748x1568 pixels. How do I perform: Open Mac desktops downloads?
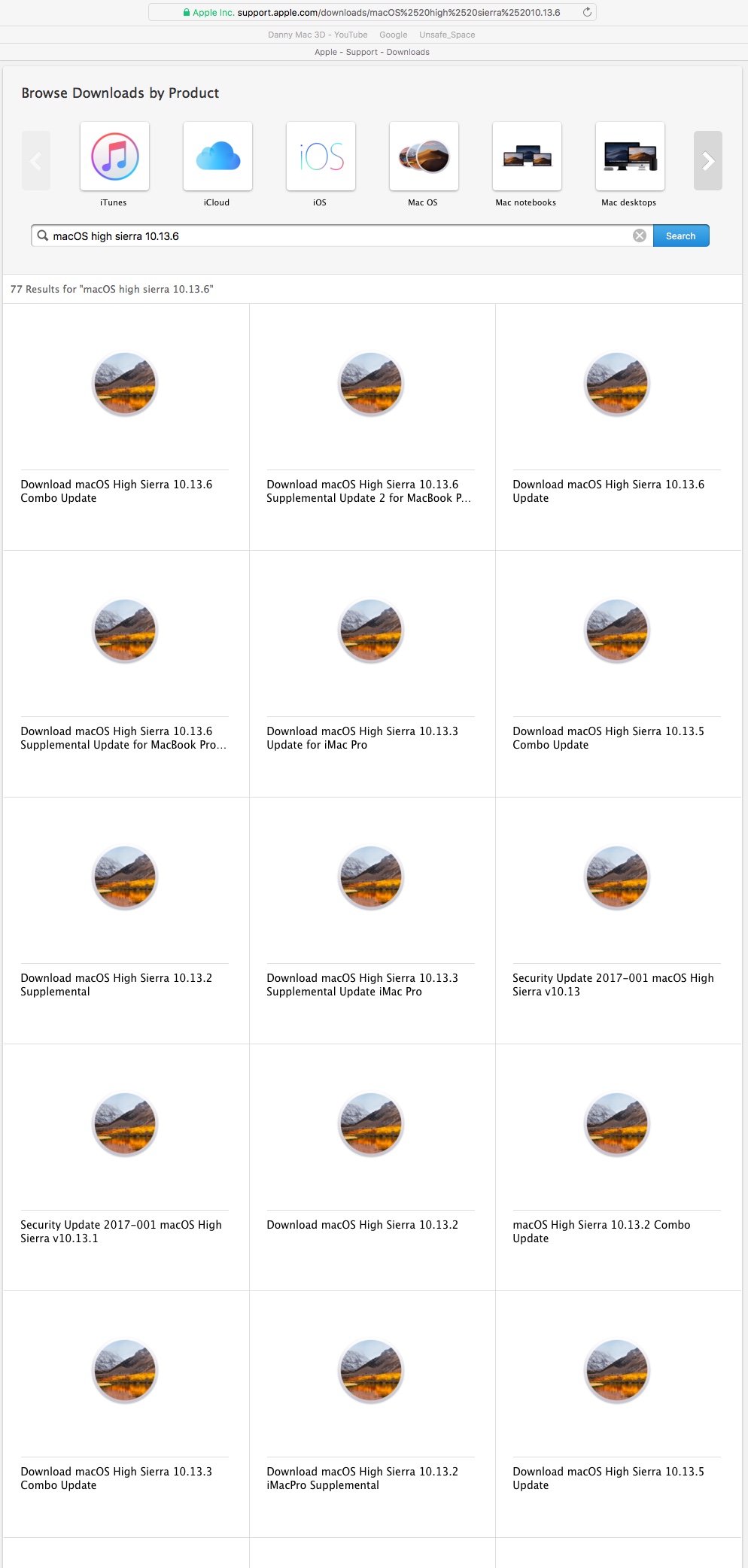[630, 156]
